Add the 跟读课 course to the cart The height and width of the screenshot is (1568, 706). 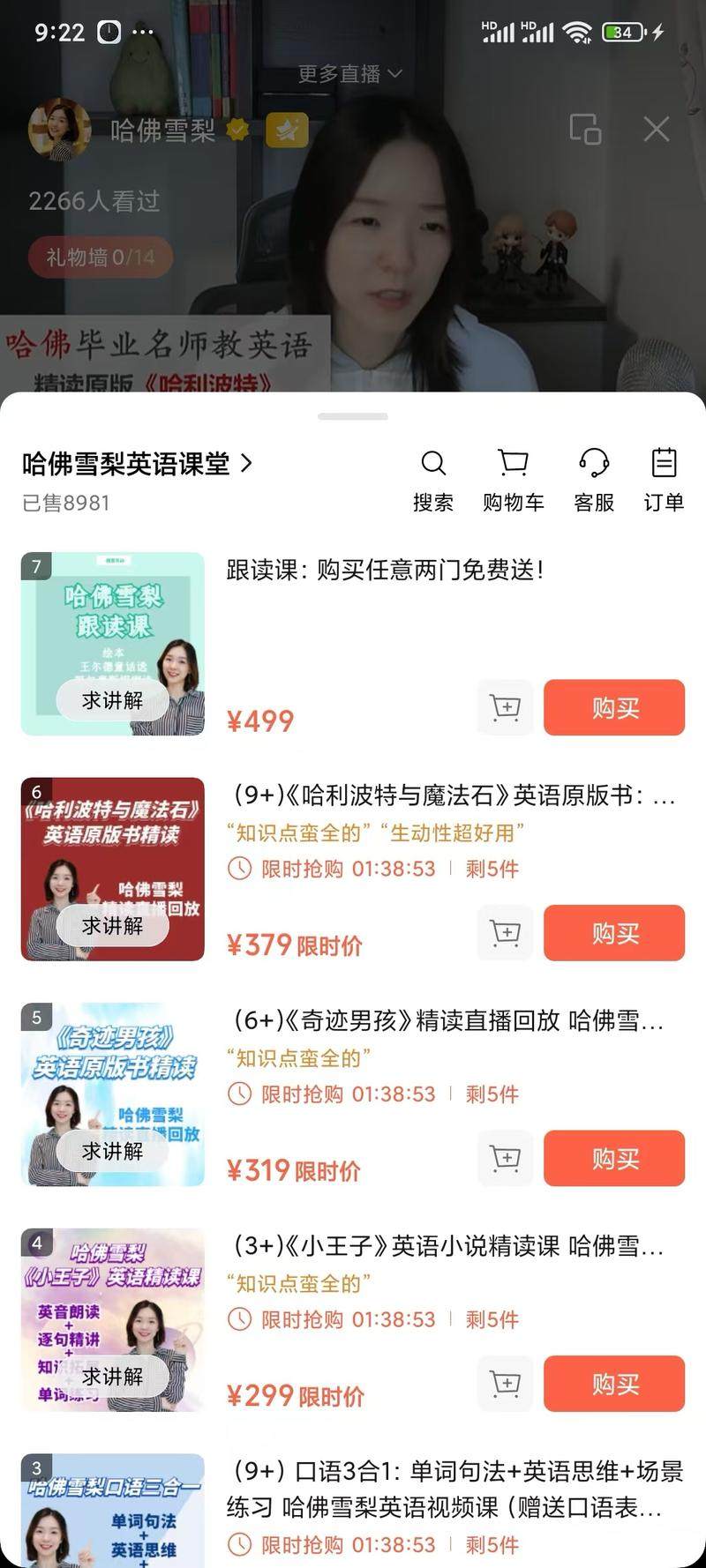click(506, 707)
